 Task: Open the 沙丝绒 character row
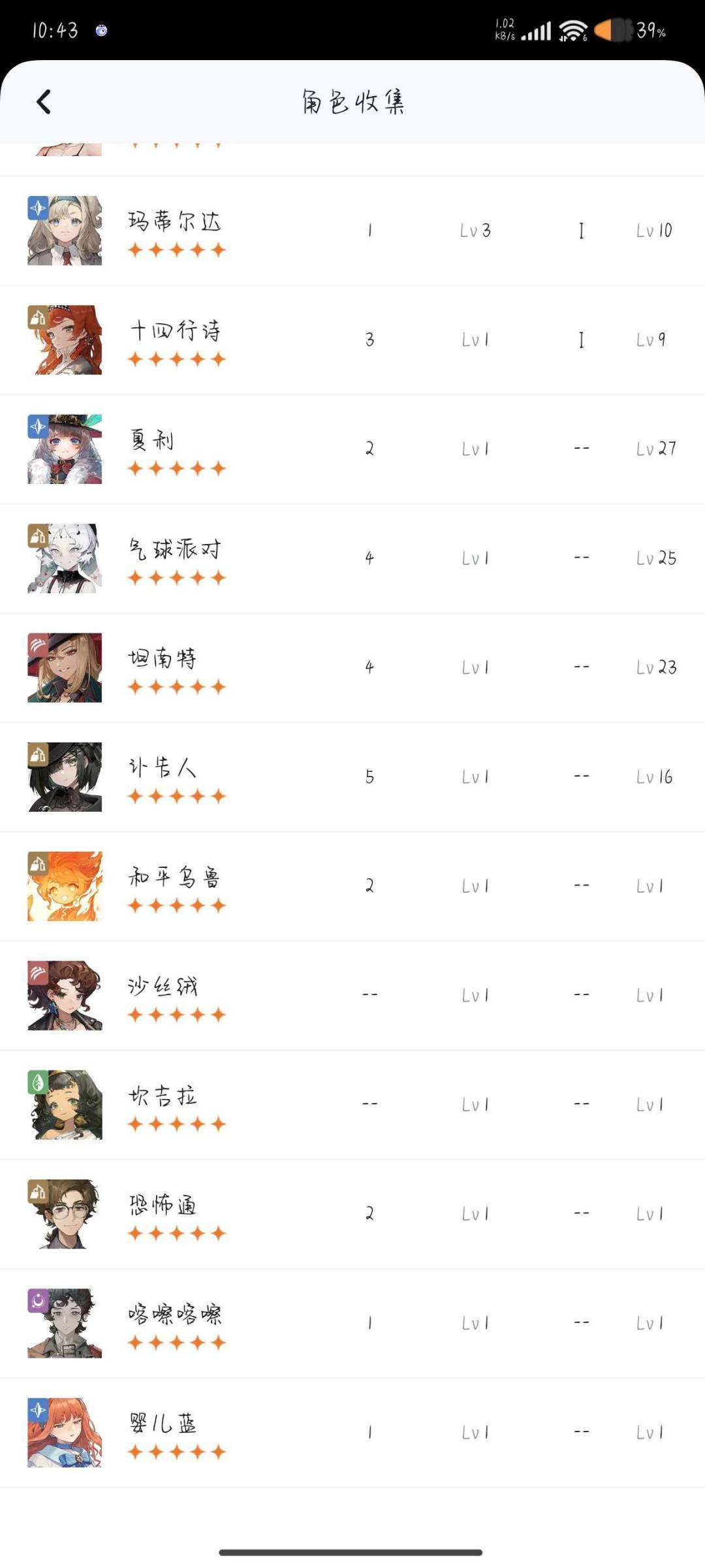352,996
